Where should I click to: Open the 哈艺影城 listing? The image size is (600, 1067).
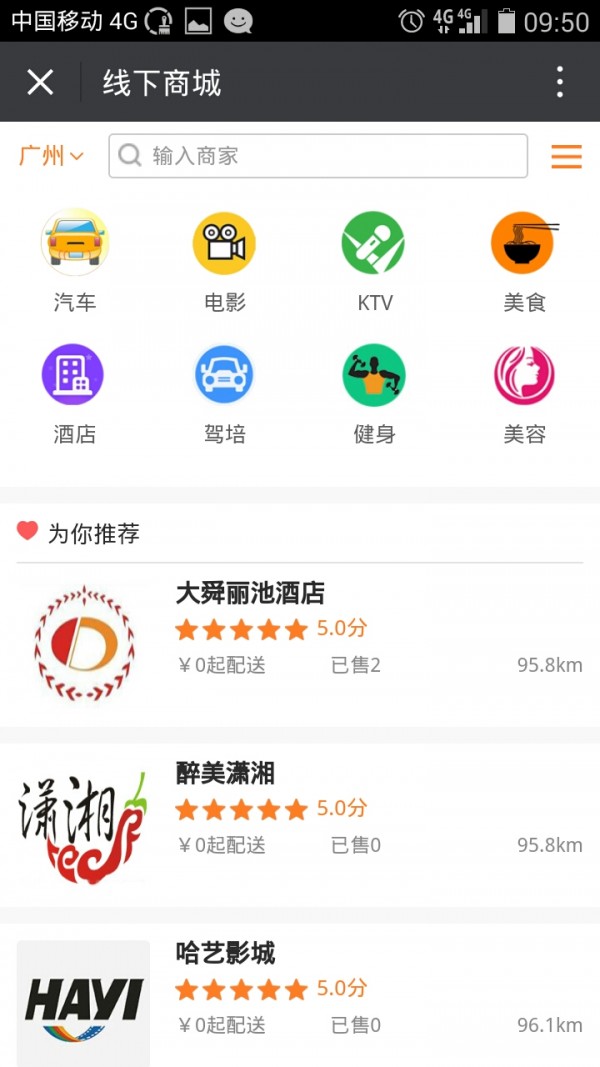click(300, 1002)
